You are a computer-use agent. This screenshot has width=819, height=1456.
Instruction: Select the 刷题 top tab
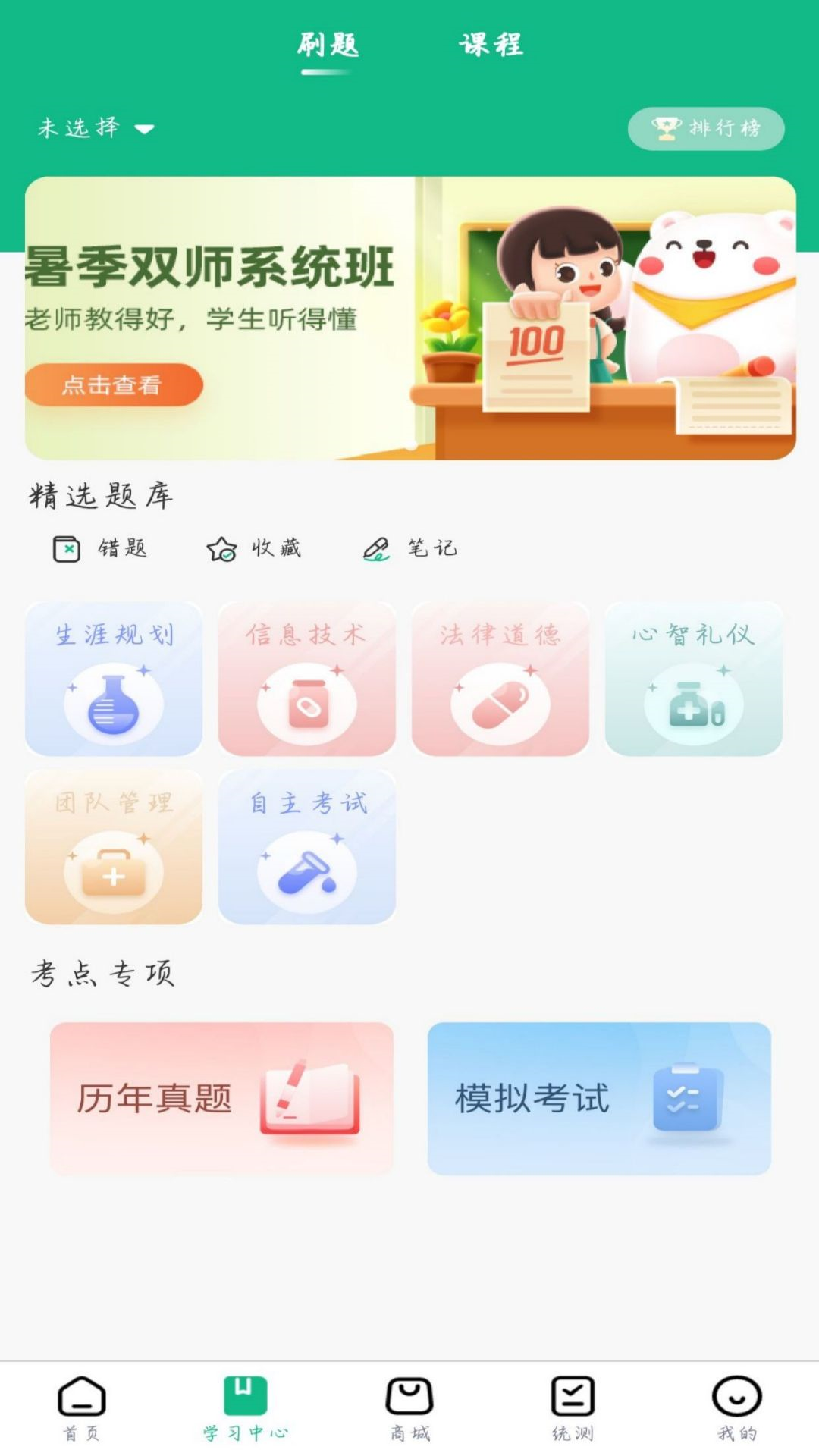pos(327,45)
